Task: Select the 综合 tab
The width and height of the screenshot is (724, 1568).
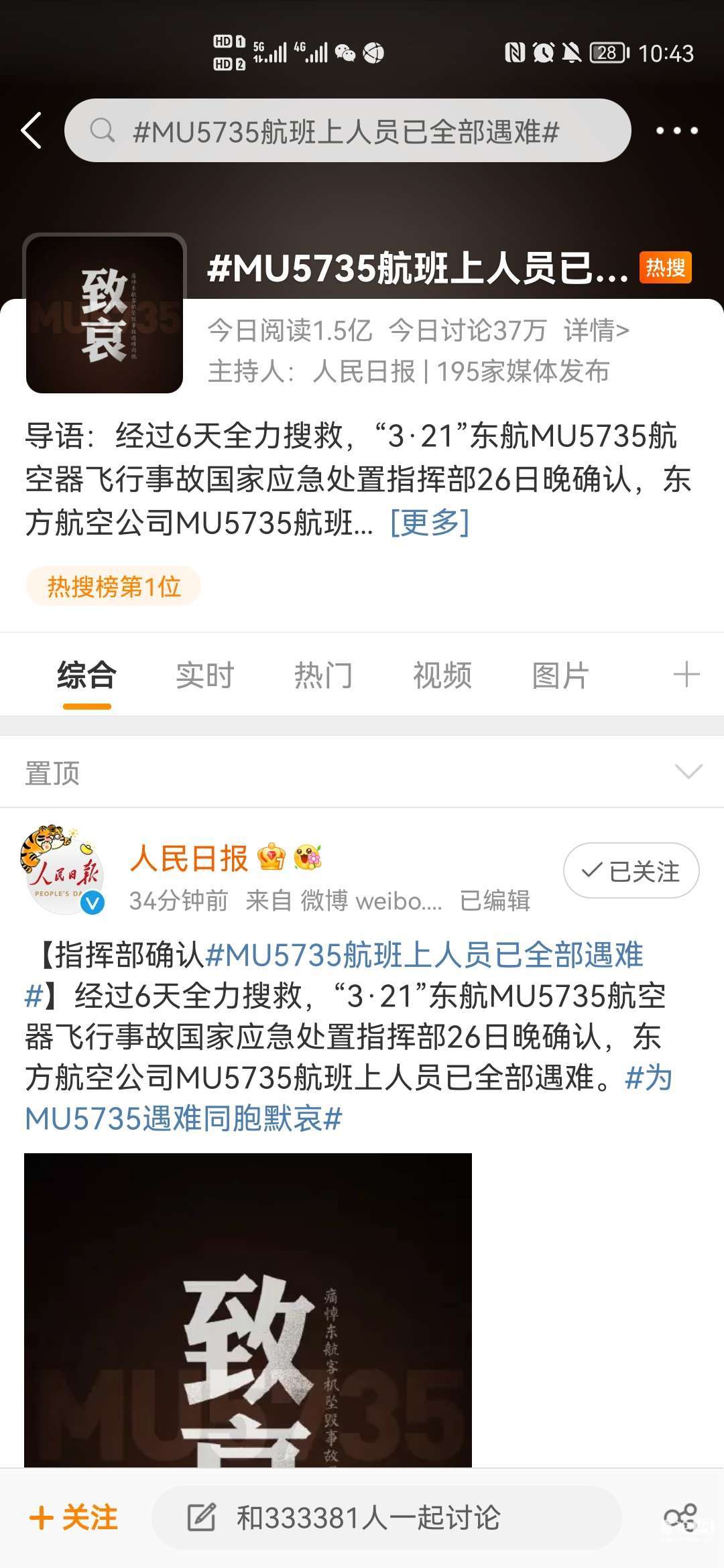Action: [86, 675]
